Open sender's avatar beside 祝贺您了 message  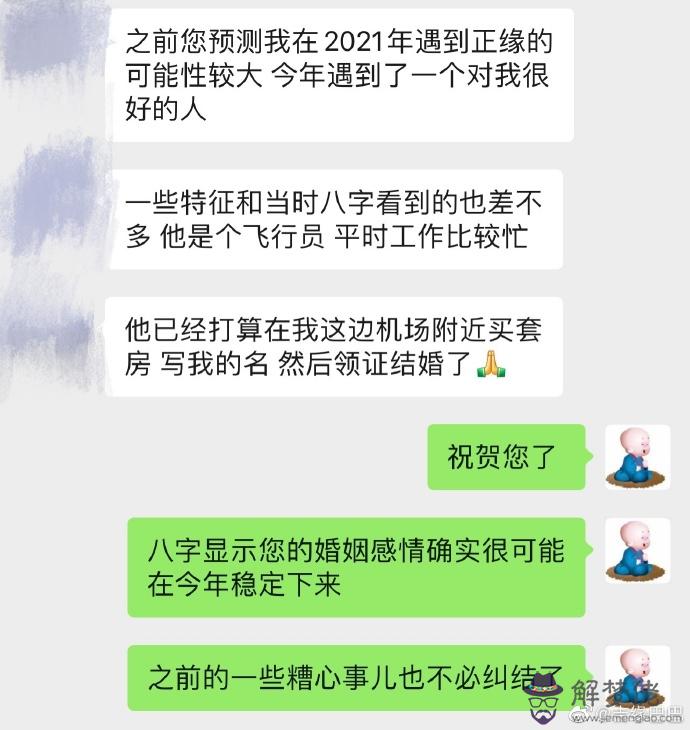pyautogui.click(x=638, y=456)
